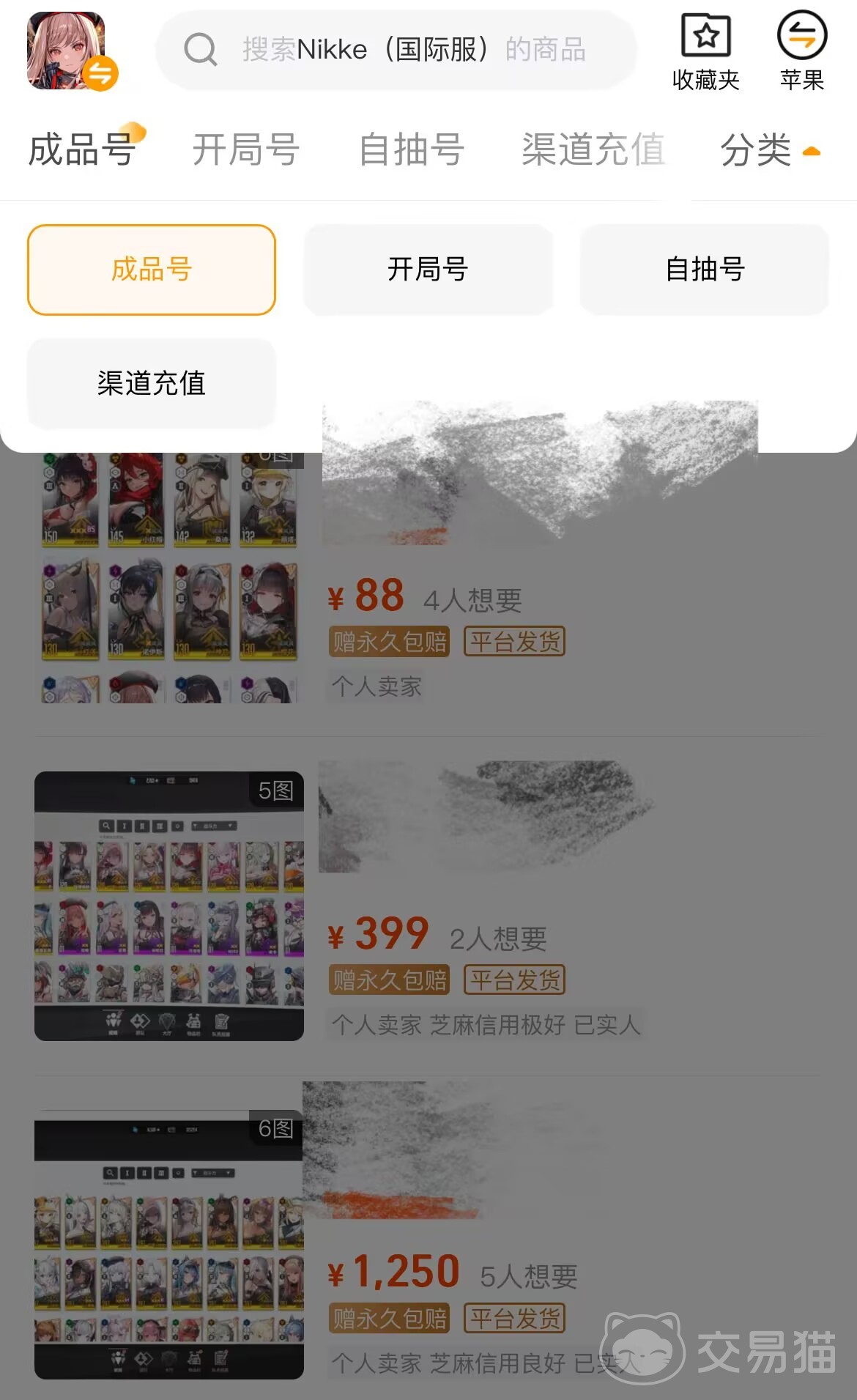Choose the 自抽号 category chip
Viewport: 857px width, 1400px height.
coord(704,270)
